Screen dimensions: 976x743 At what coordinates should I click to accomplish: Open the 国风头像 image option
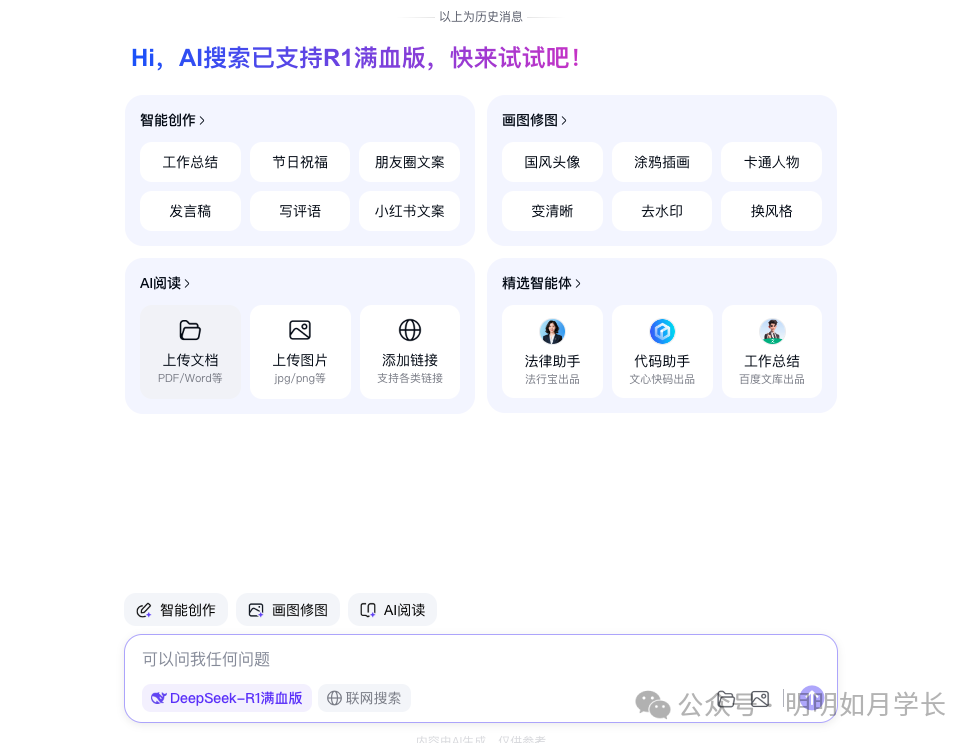pos(552,162)
